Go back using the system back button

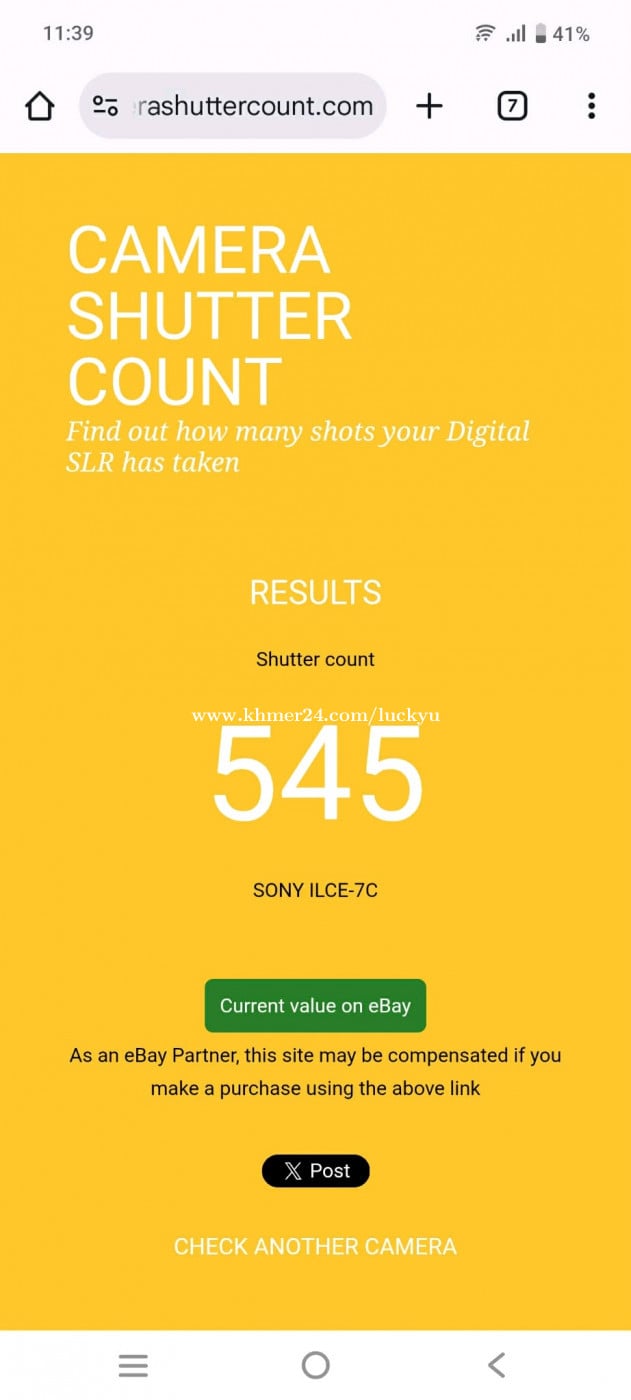[496, 1365]
